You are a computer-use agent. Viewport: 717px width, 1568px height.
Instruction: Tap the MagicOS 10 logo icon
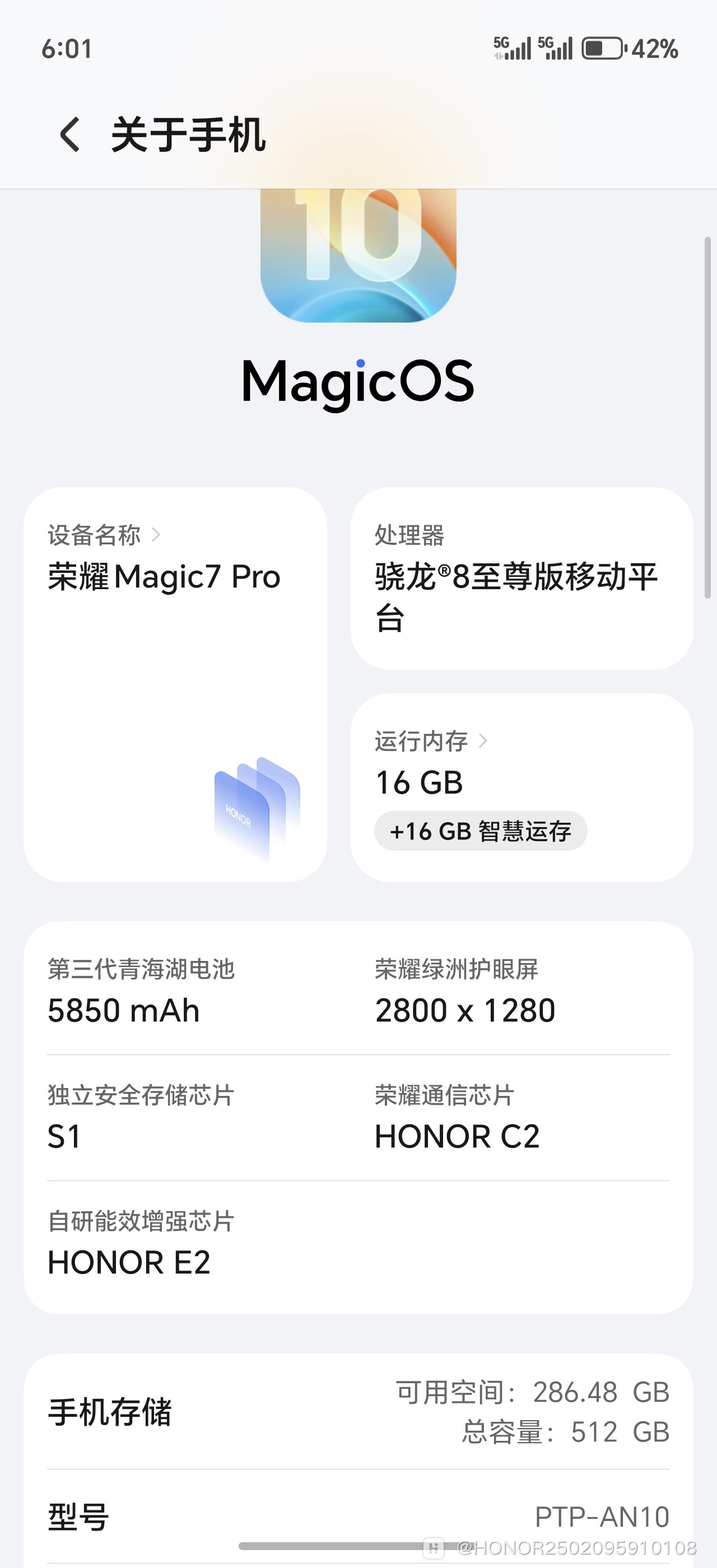pyautogui.click(x=358, y=259)
